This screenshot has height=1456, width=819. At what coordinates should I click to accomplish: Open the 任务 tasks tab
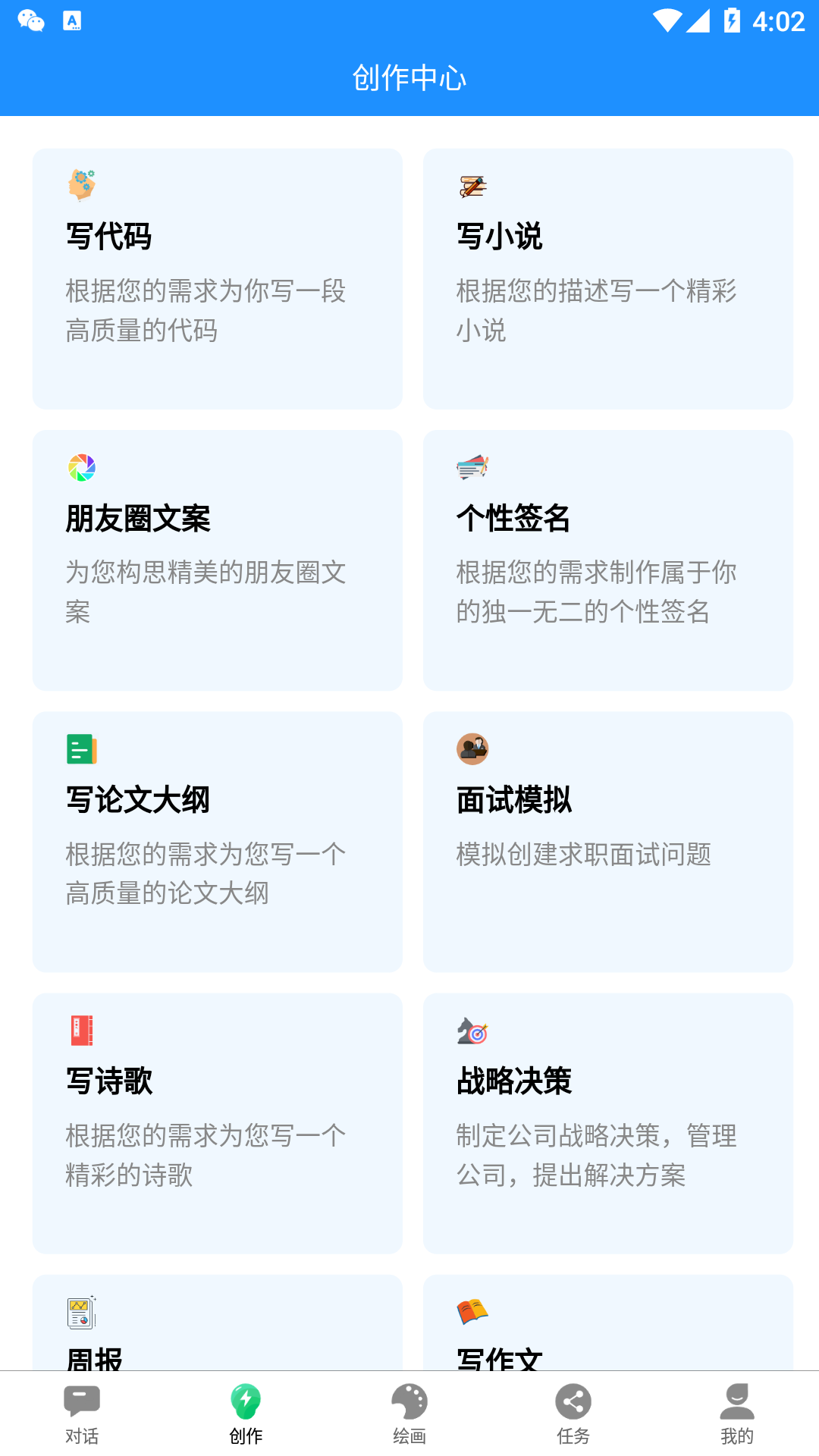[573, 1412]
